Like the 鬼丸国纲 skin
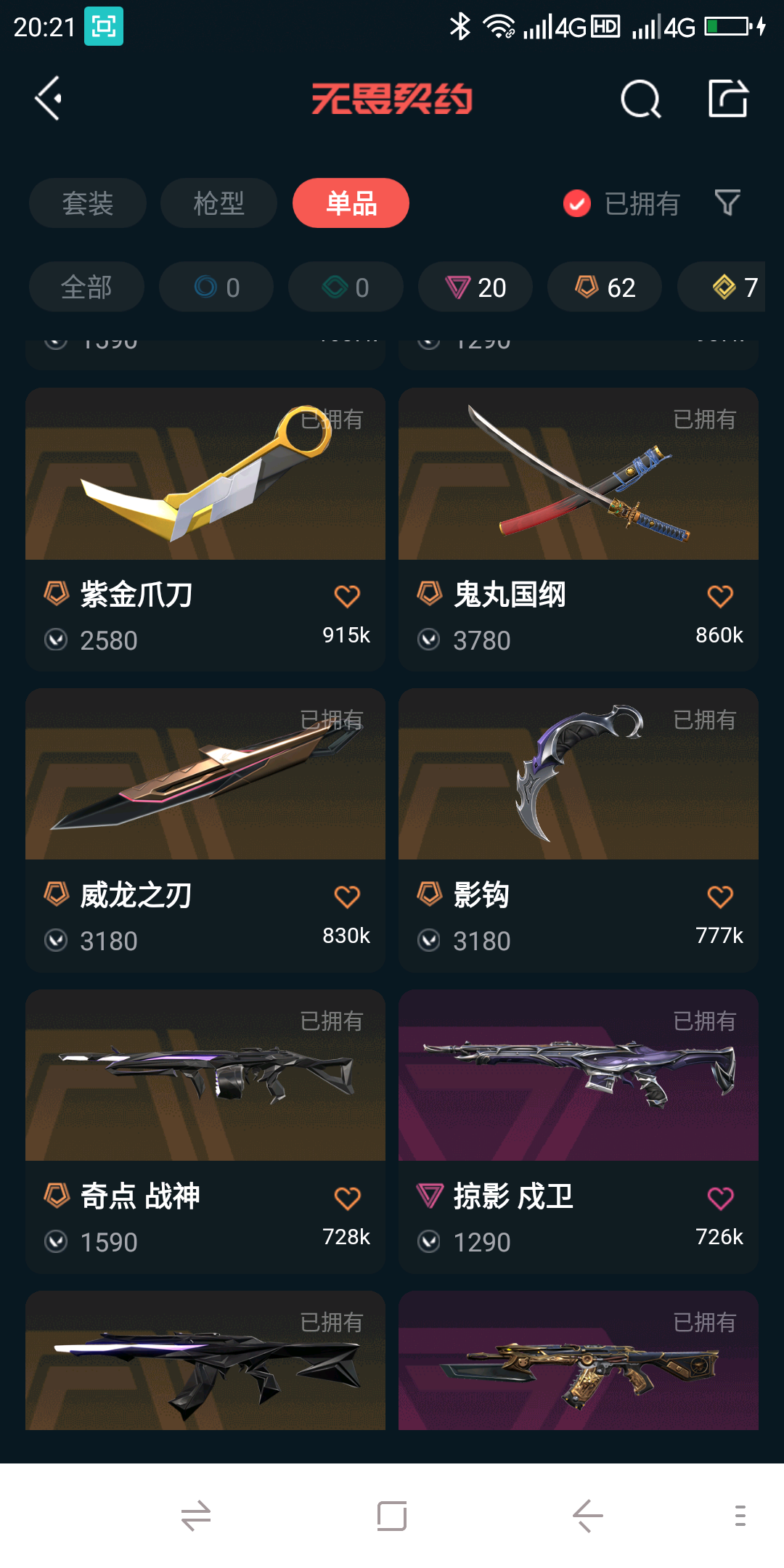 coord(720,596)
